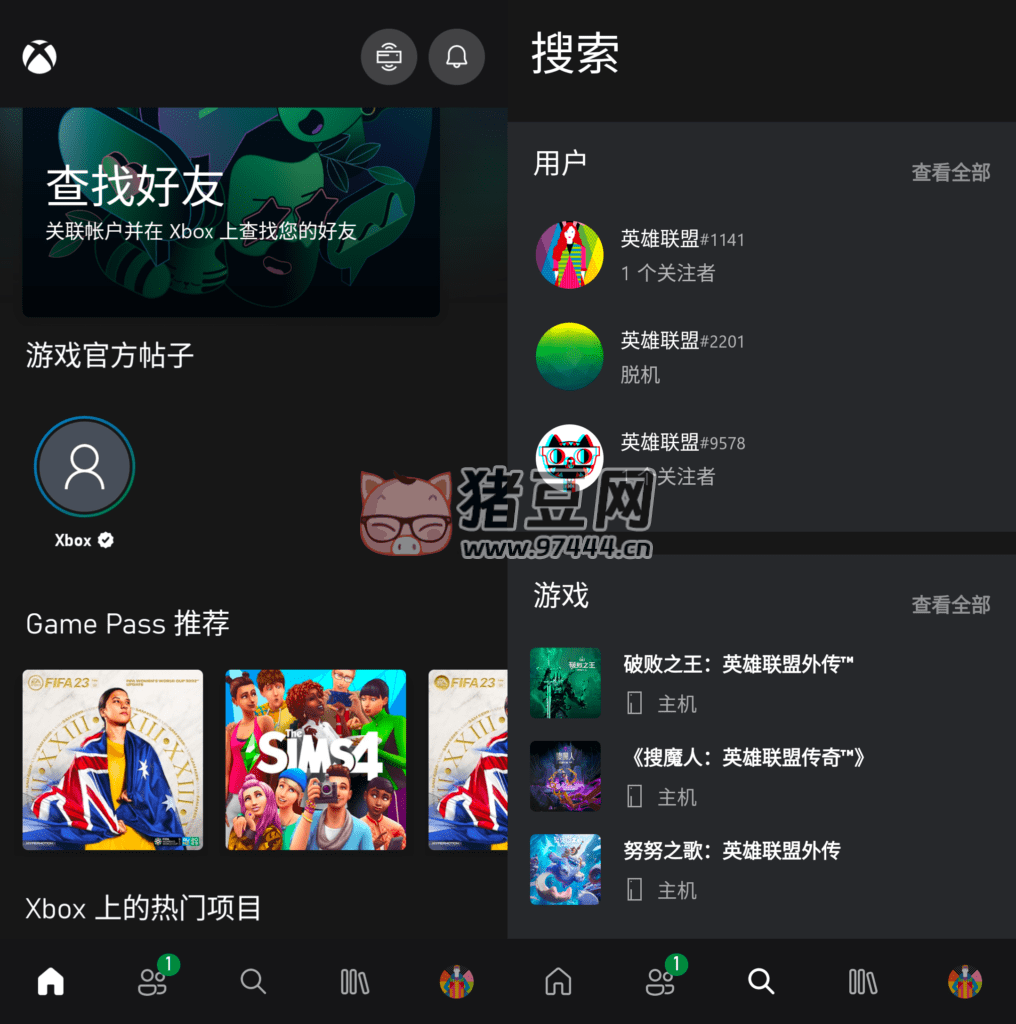
Task: Open The Sims 4 game tile
Action: pos(316,760)
